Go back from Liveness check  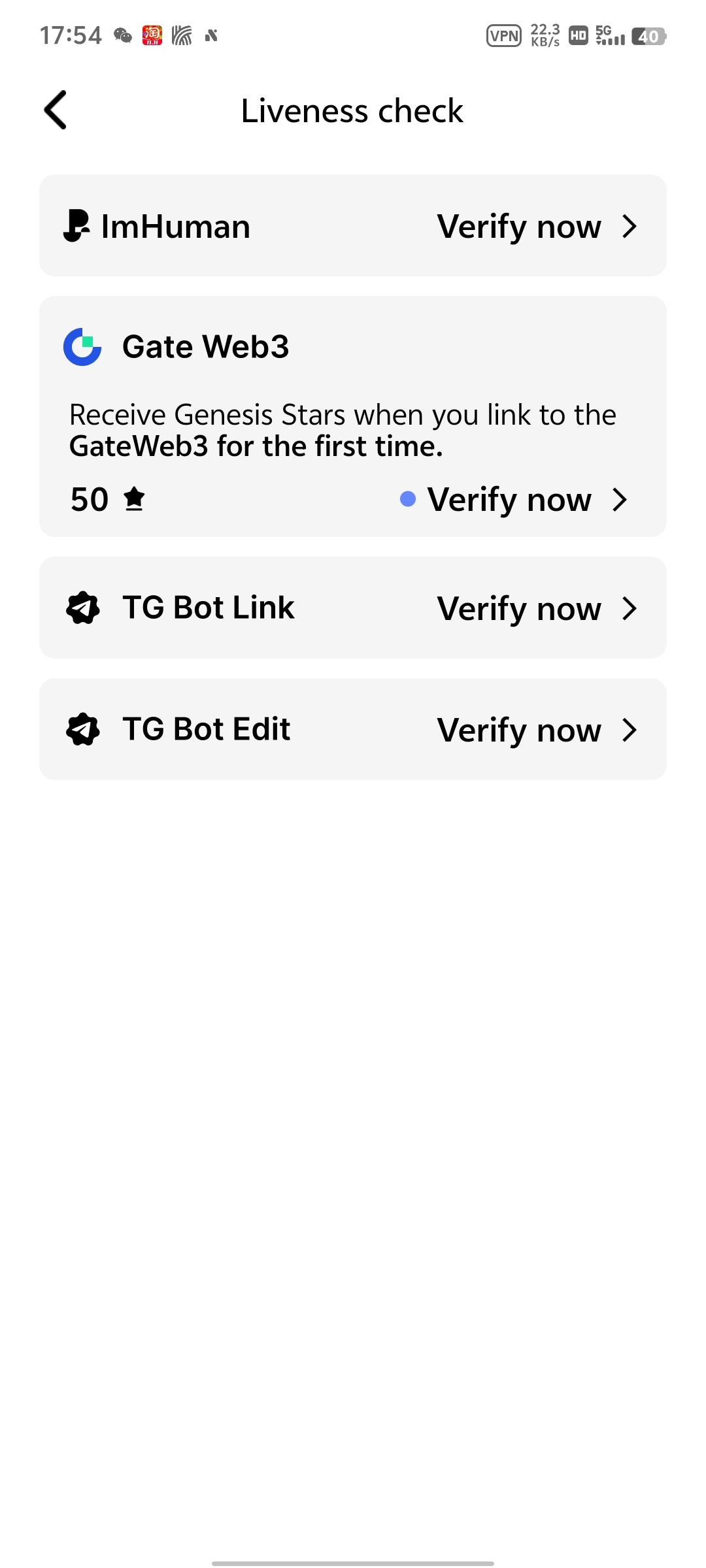click(x=56, y=110)
